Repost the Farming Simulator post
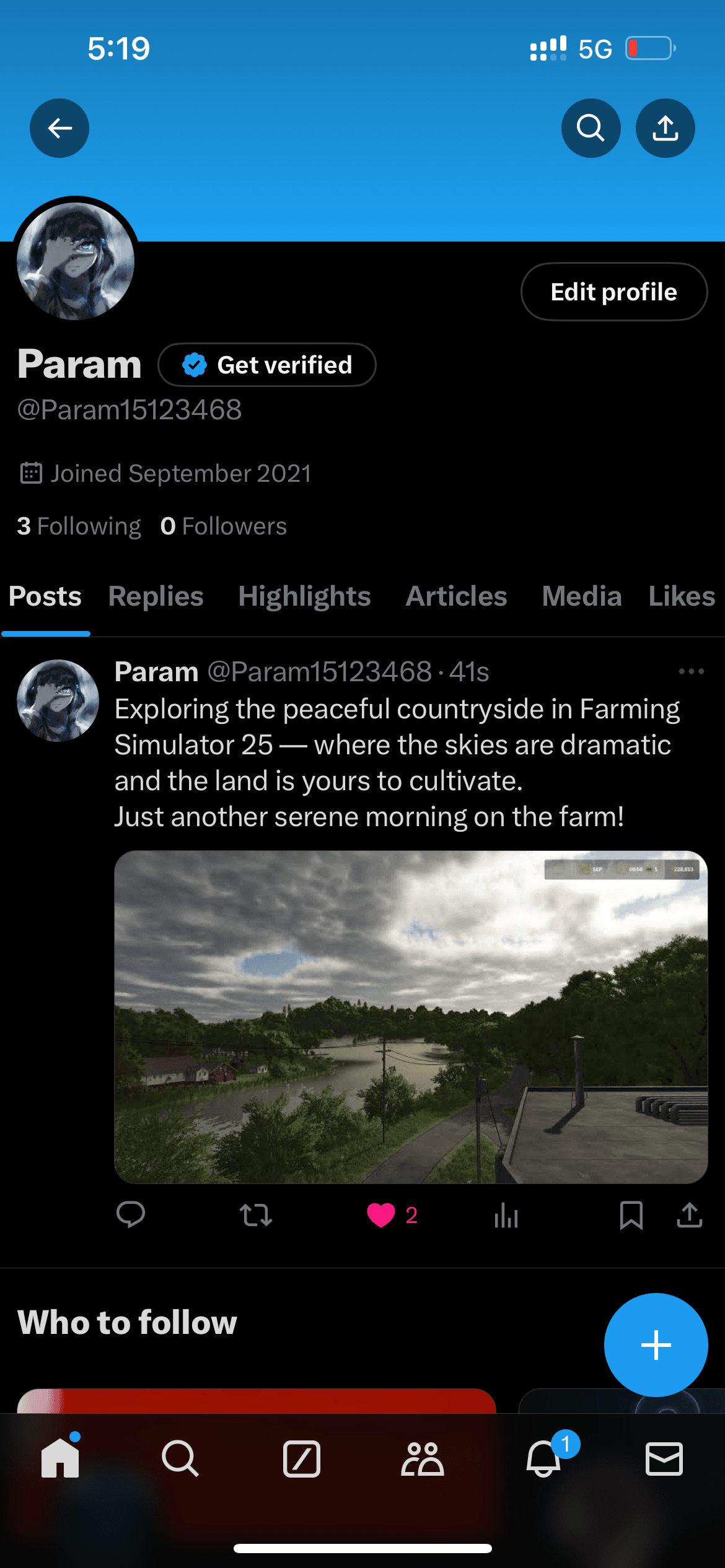Screen dimensions: 725x1568 [x=256, y=1214]
